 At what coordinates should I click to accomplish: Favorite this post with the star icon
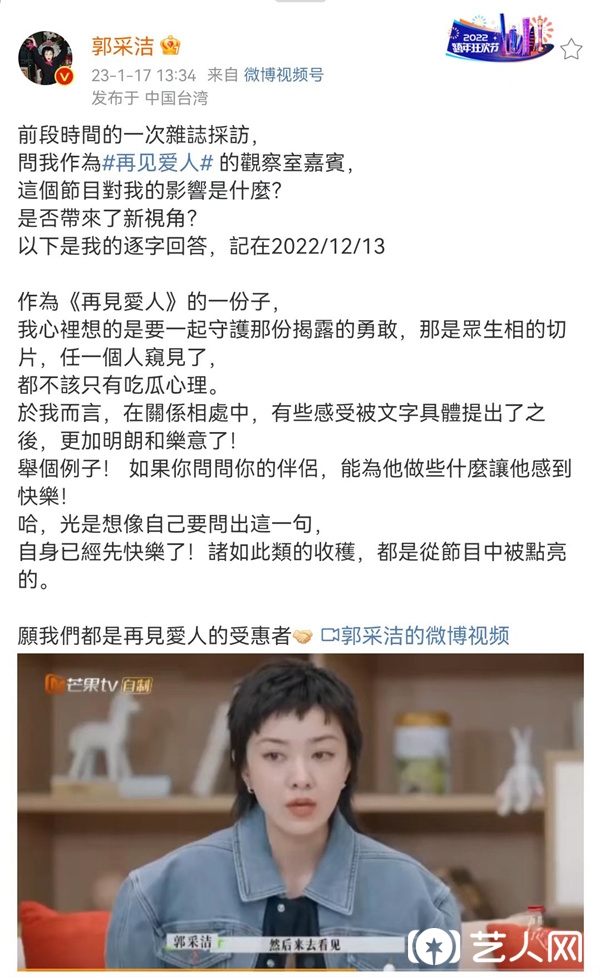coord(570,49)
